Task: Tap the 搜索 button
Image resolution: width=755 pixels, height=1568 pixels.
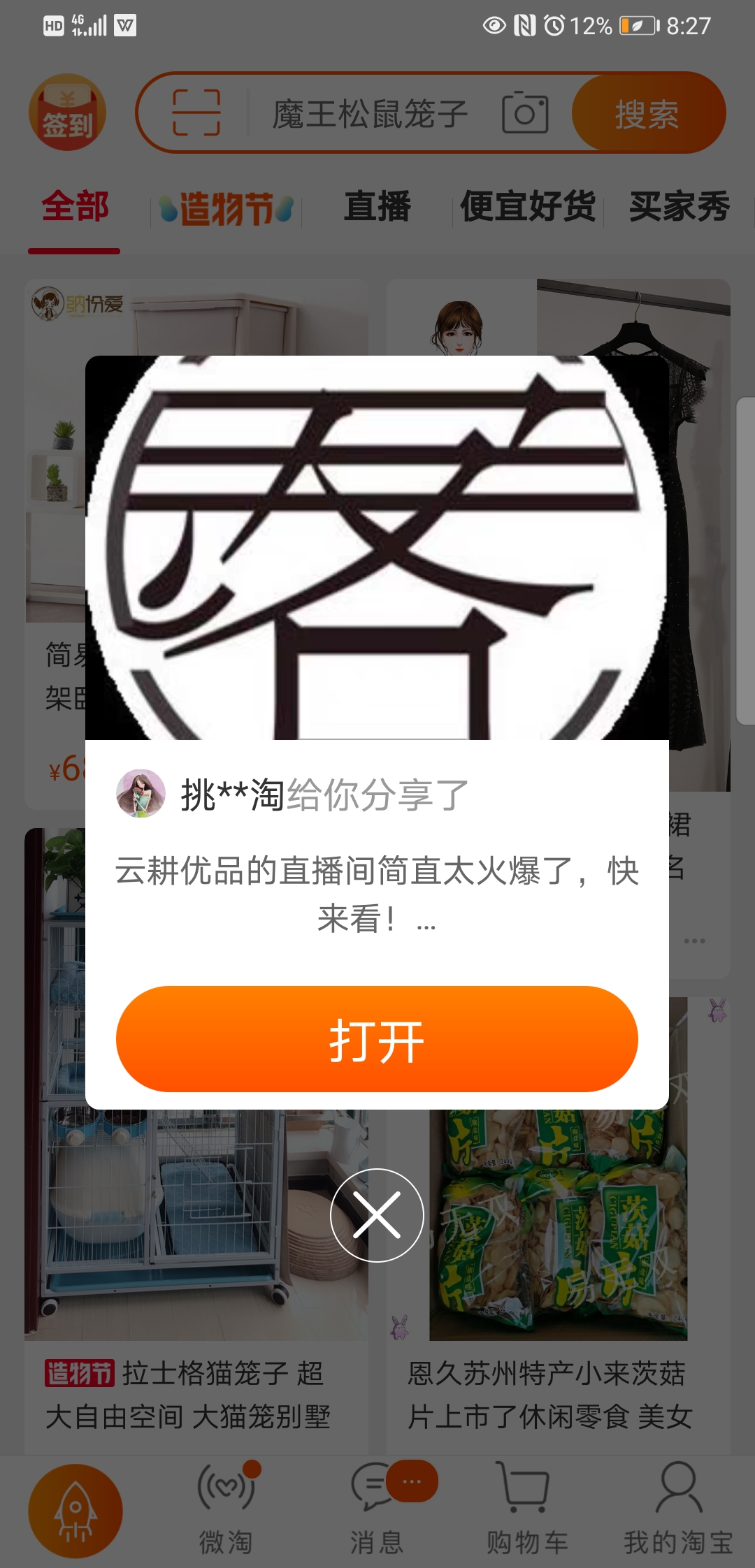Action: click(647, 114)
